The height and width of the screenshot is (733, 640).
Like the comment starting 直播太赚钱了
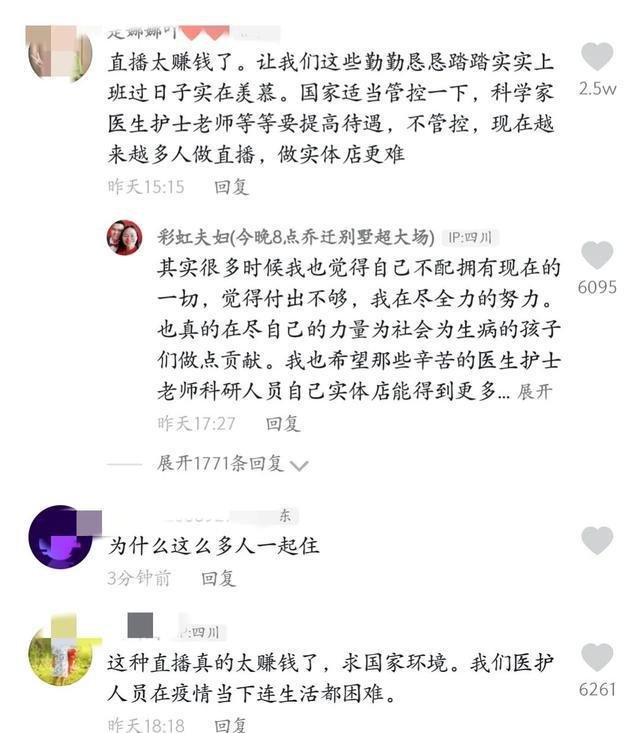click(x=597, y=57)
